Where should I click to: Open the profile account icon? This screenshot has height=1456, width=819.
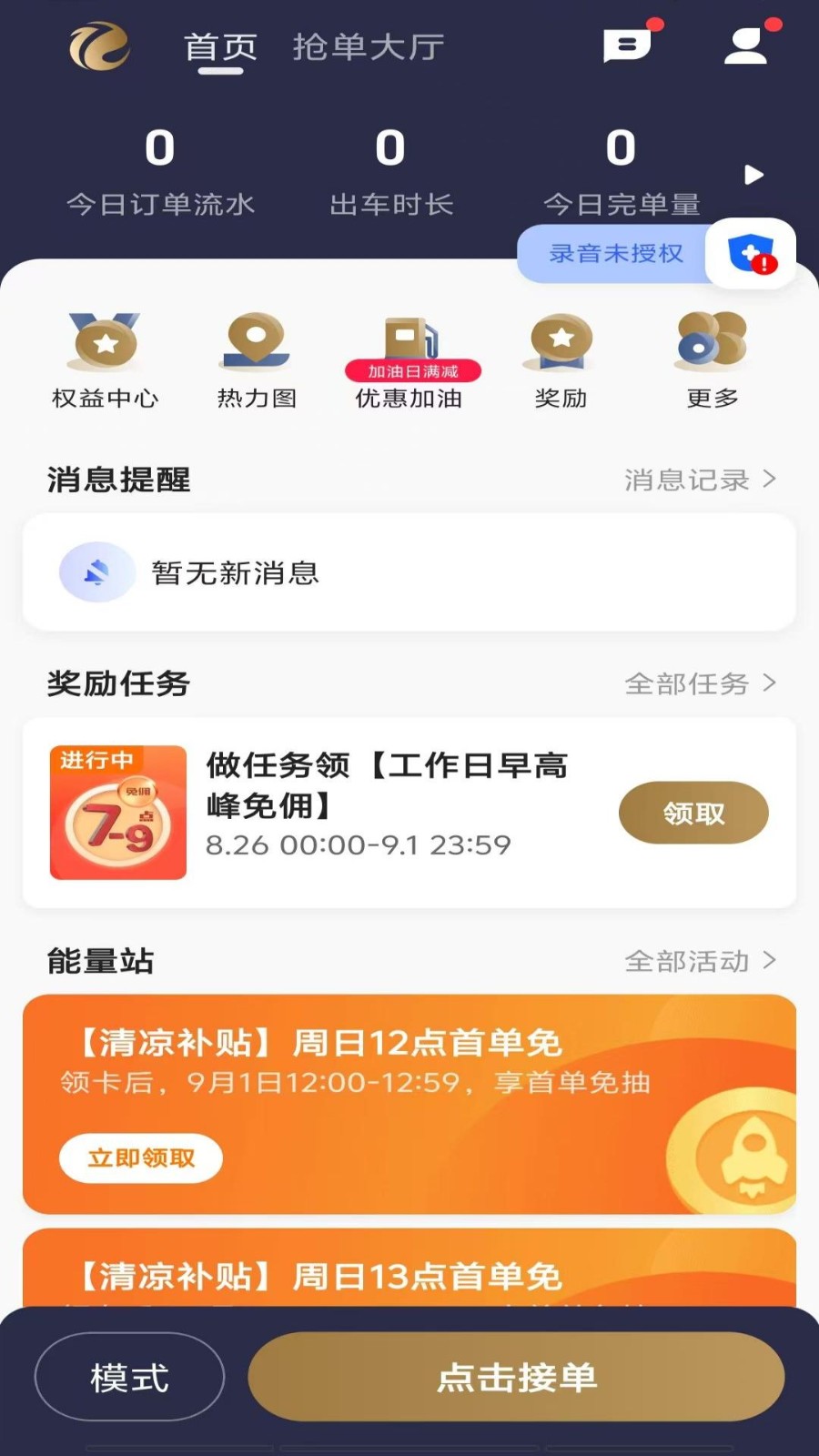click(x=746, y=45)
